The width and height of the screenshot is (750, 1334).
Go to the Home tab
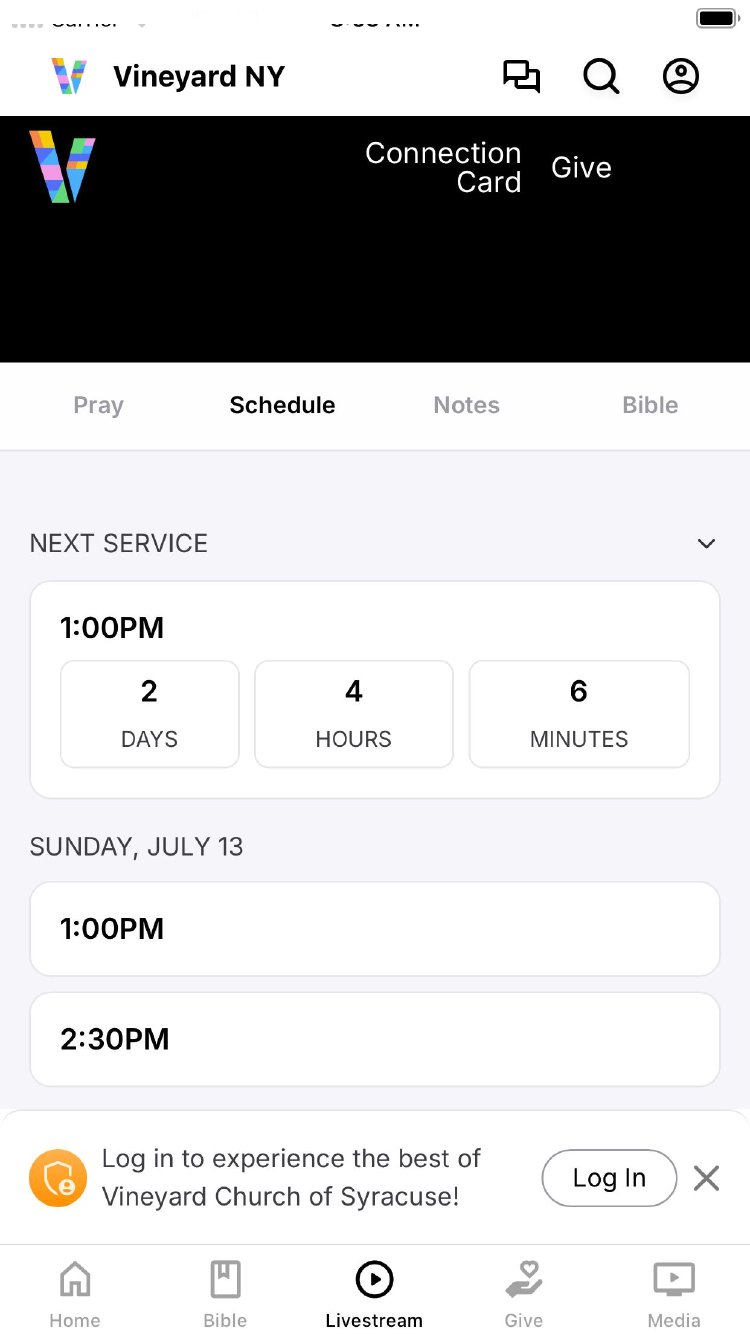pos(75,1293)
